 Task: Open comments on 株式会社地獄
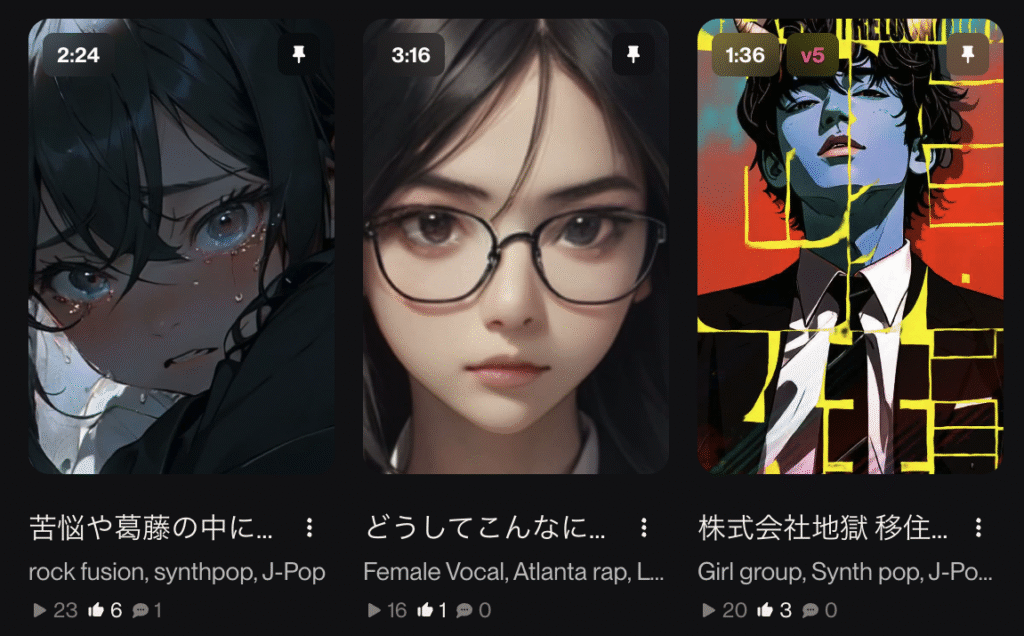810,610
